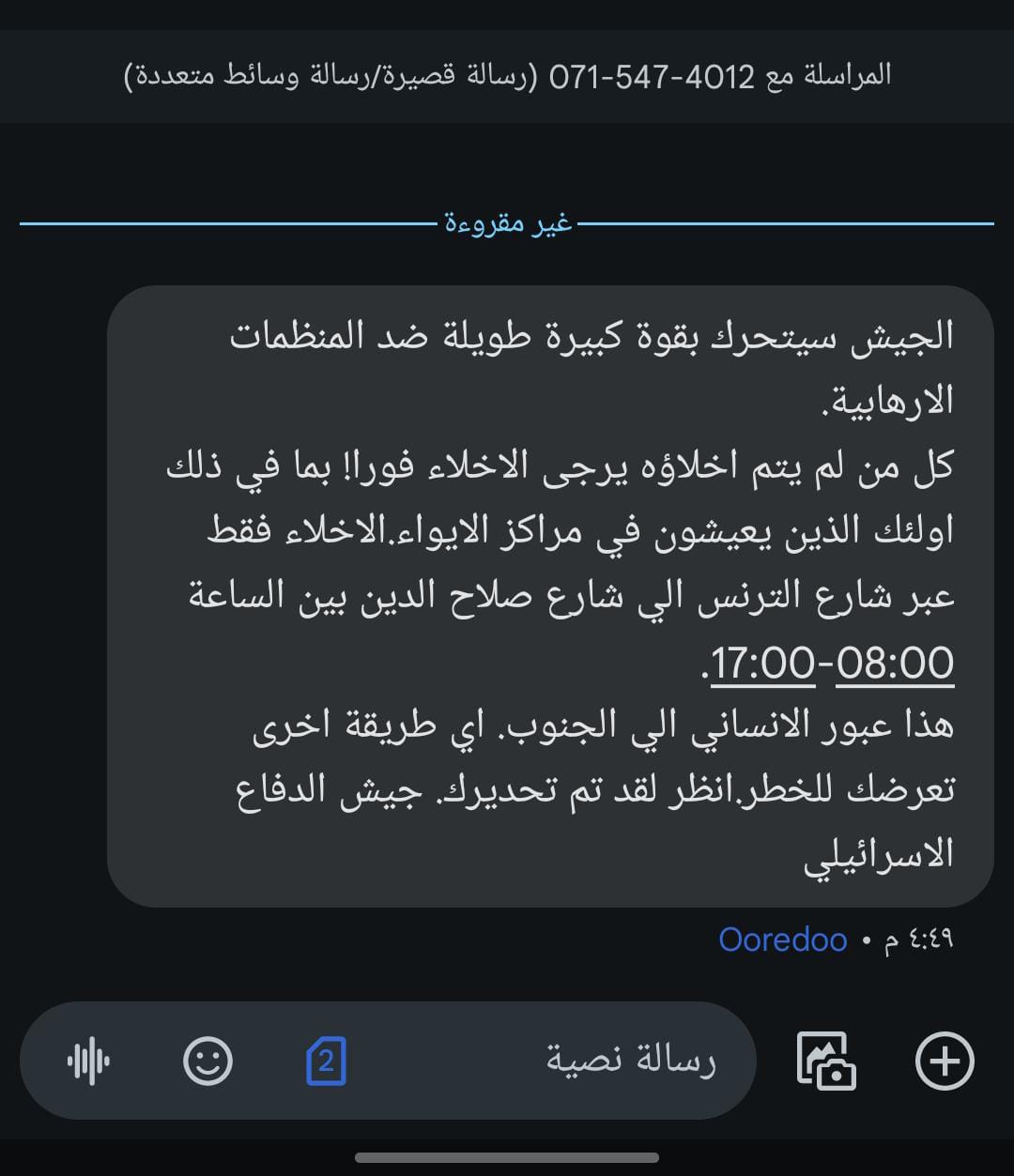Switch SIM using the SIM 2 selector
The height and width of the screenshot is (1176, 1014).
326,1061
